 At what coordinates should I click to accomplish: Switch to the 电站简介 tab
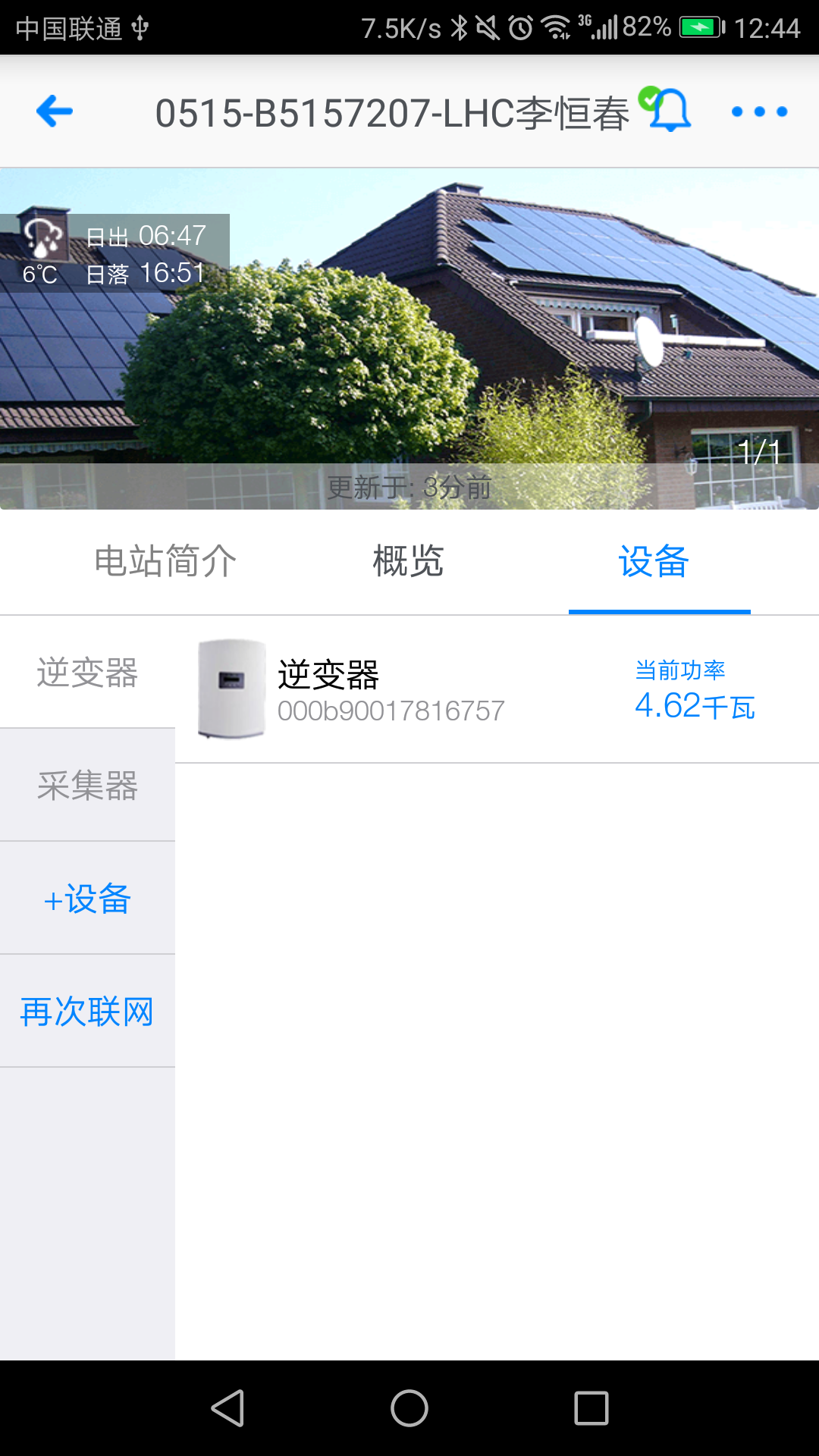click(x=165, y=562)
